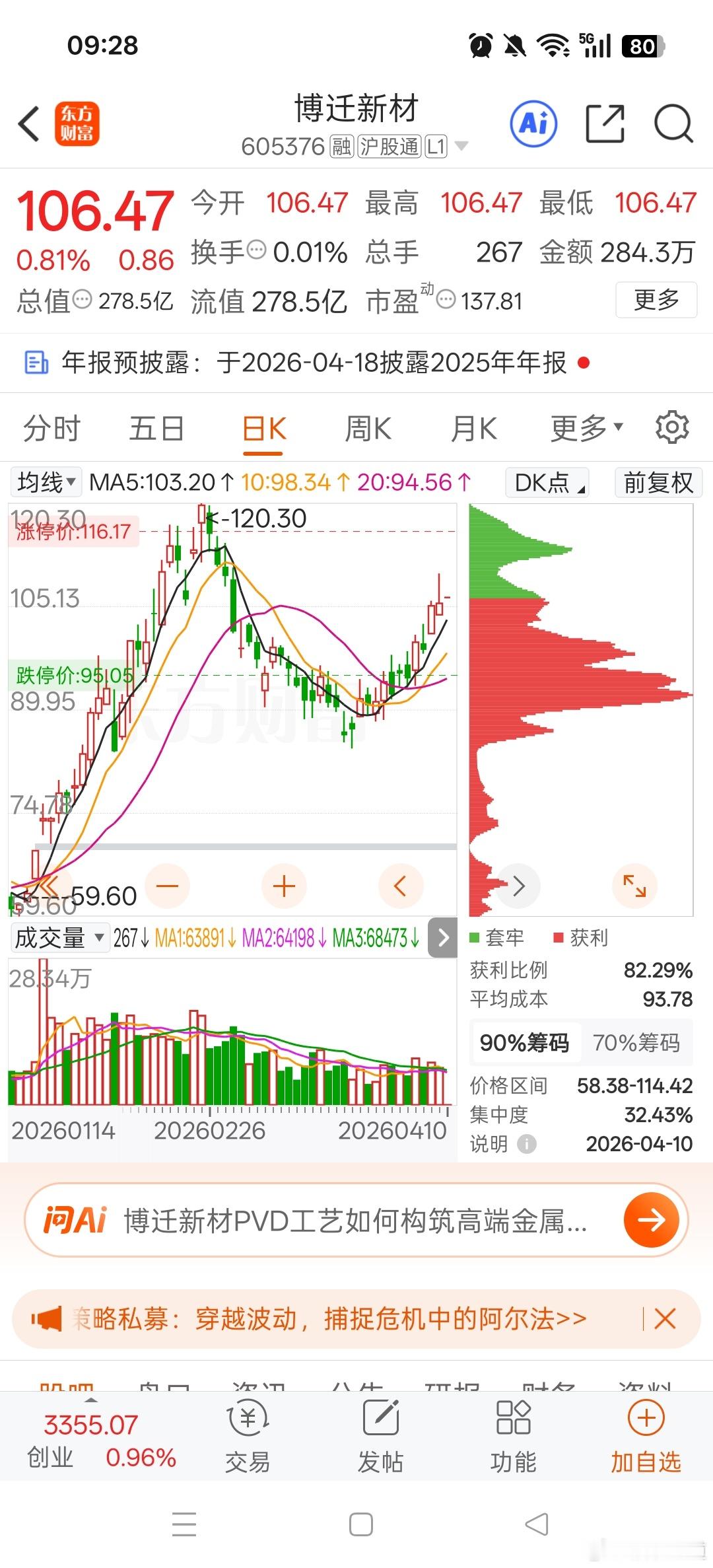The width and height of the screenshot is (713, 1568).
Task: Toggle the DK点 indicator
Action: click(x=546, y=483)
